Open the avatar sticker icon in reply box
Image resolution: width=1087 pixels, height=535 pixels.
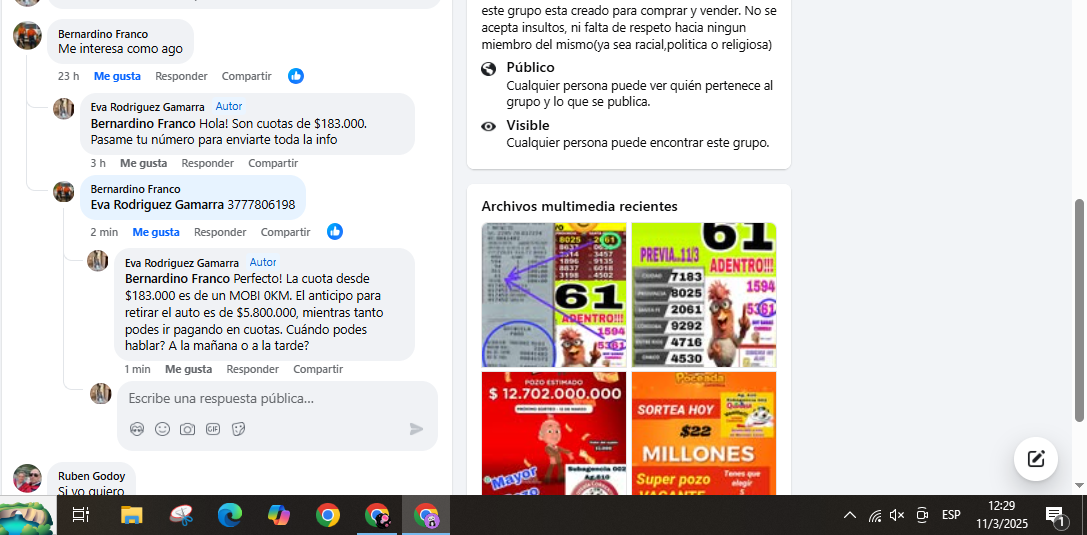(x=137, y=429)
